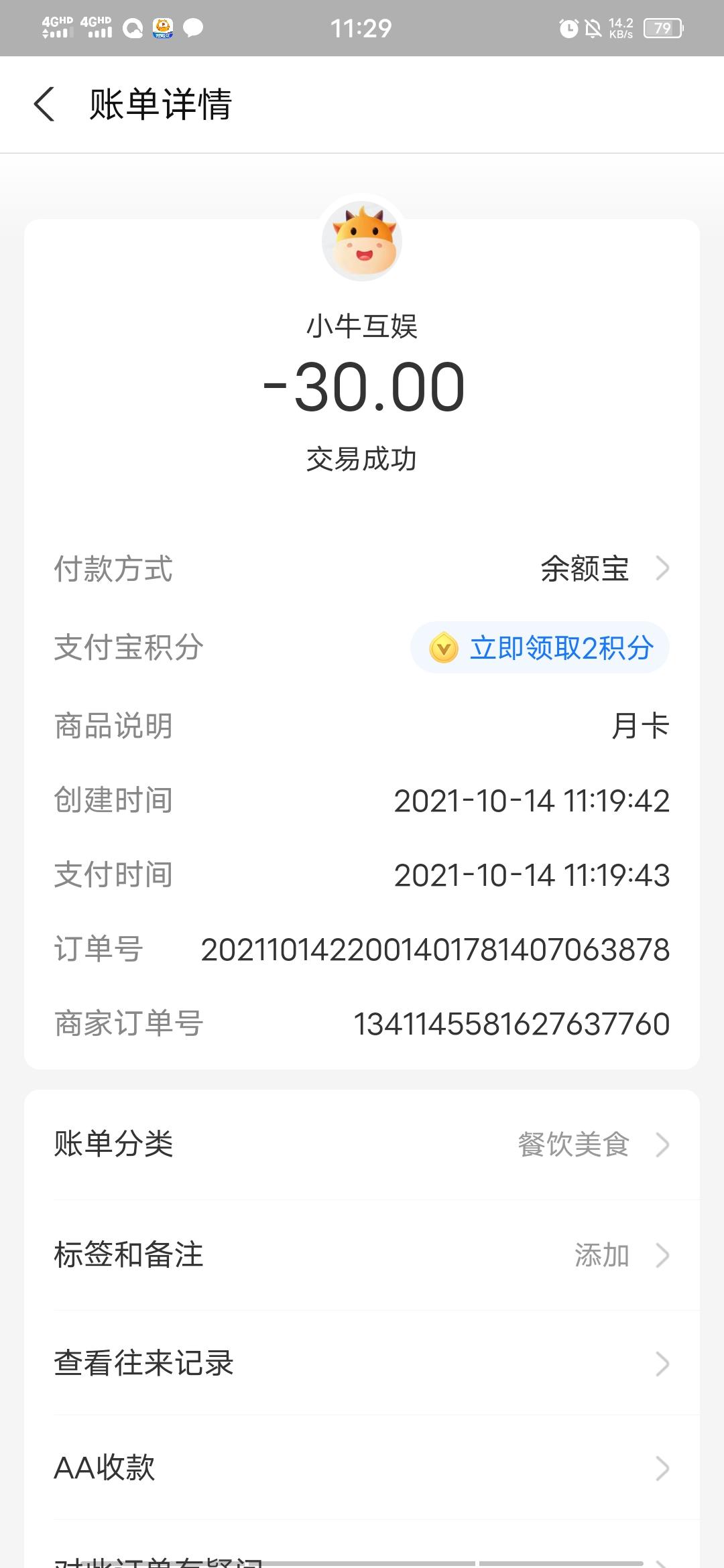Tap the muted notifications status icon

point(593,28)
